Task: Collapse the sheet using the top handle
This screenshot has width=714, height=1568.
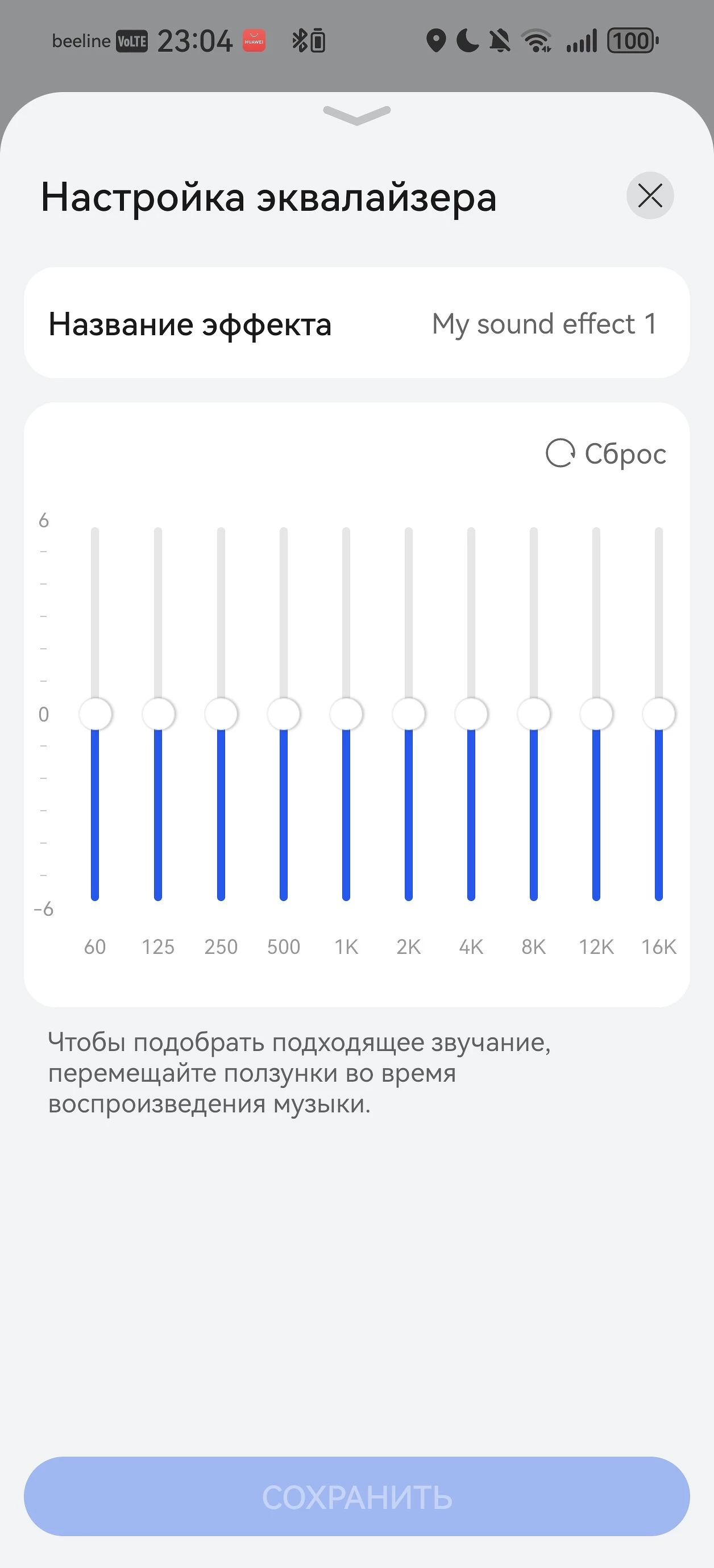Action: [x=357, y=114]
